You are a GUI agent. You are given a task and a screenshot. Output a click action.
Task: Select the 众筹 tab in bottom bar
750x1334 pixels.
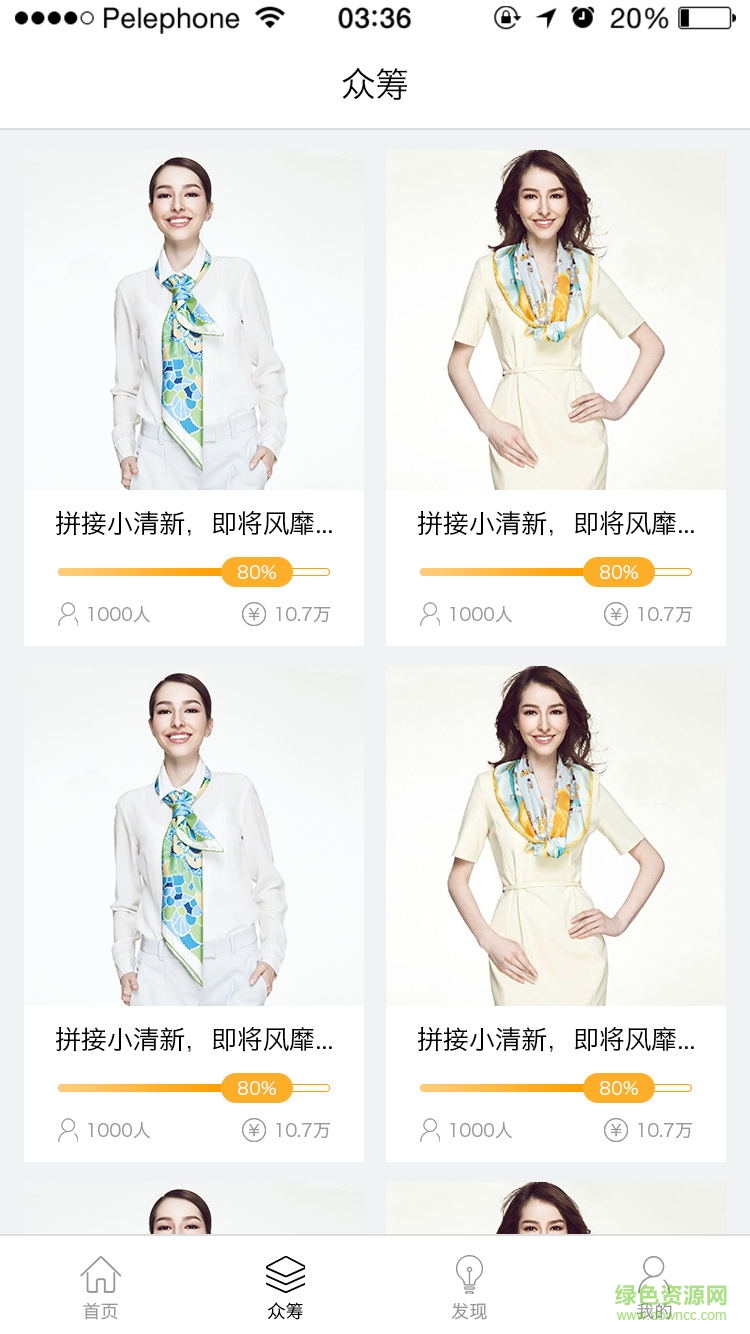[x=285, y=1287]
